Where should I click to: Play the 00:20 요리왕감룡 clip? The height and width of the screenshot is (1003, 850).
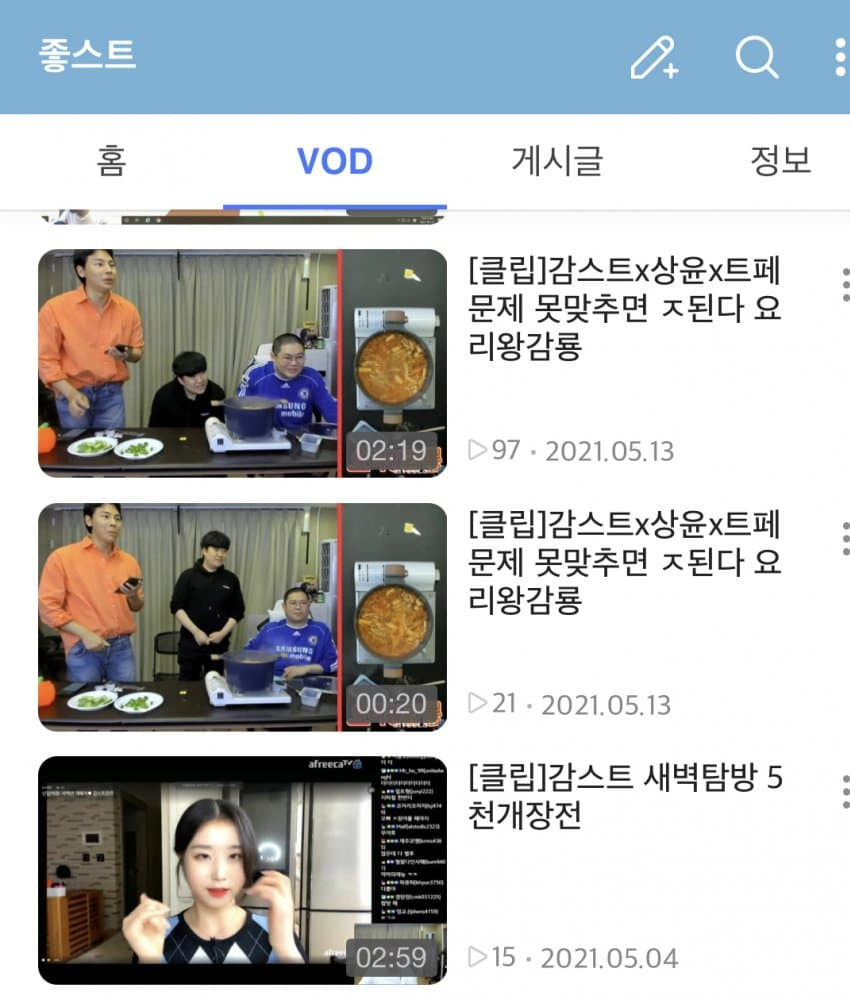click(242, 616)
